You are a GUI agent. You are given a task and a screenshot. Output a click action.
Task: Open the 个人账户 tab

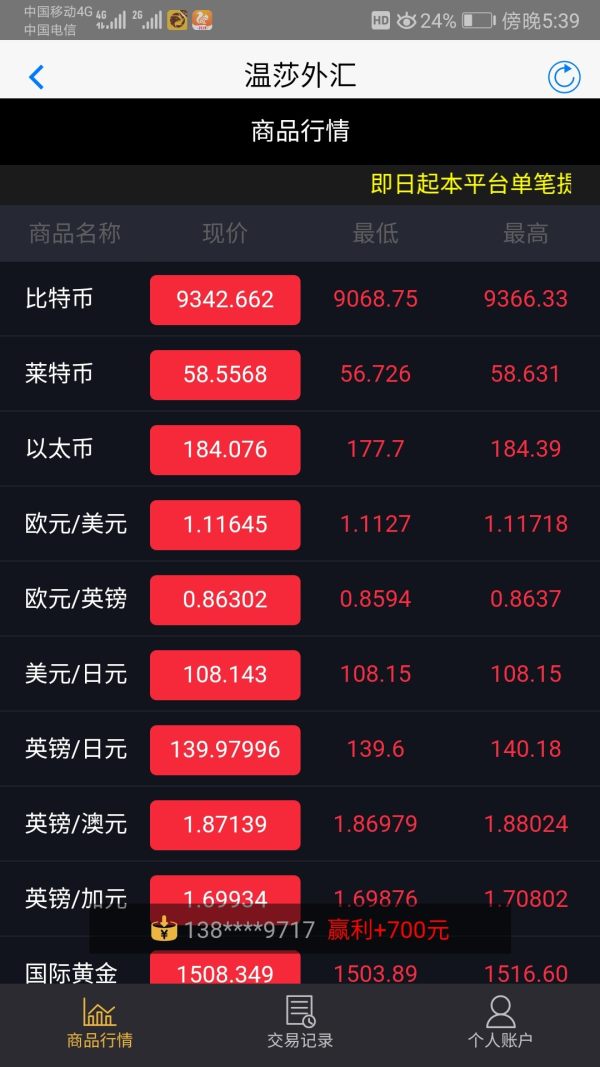pyautogui.click(x=500, y=1022)
